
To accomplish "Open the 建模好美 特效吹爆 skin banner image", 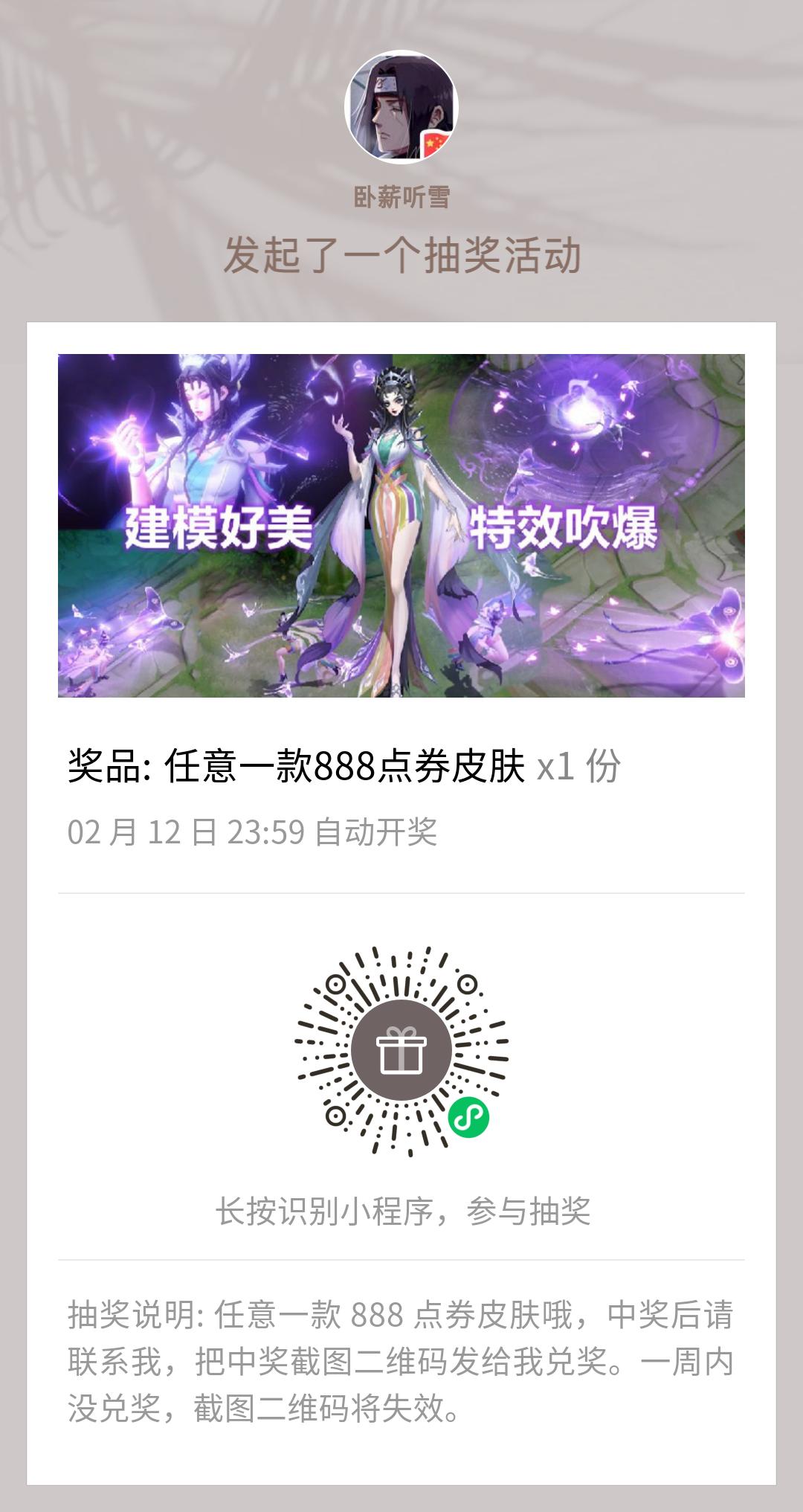I will click(x=401, y=525).
